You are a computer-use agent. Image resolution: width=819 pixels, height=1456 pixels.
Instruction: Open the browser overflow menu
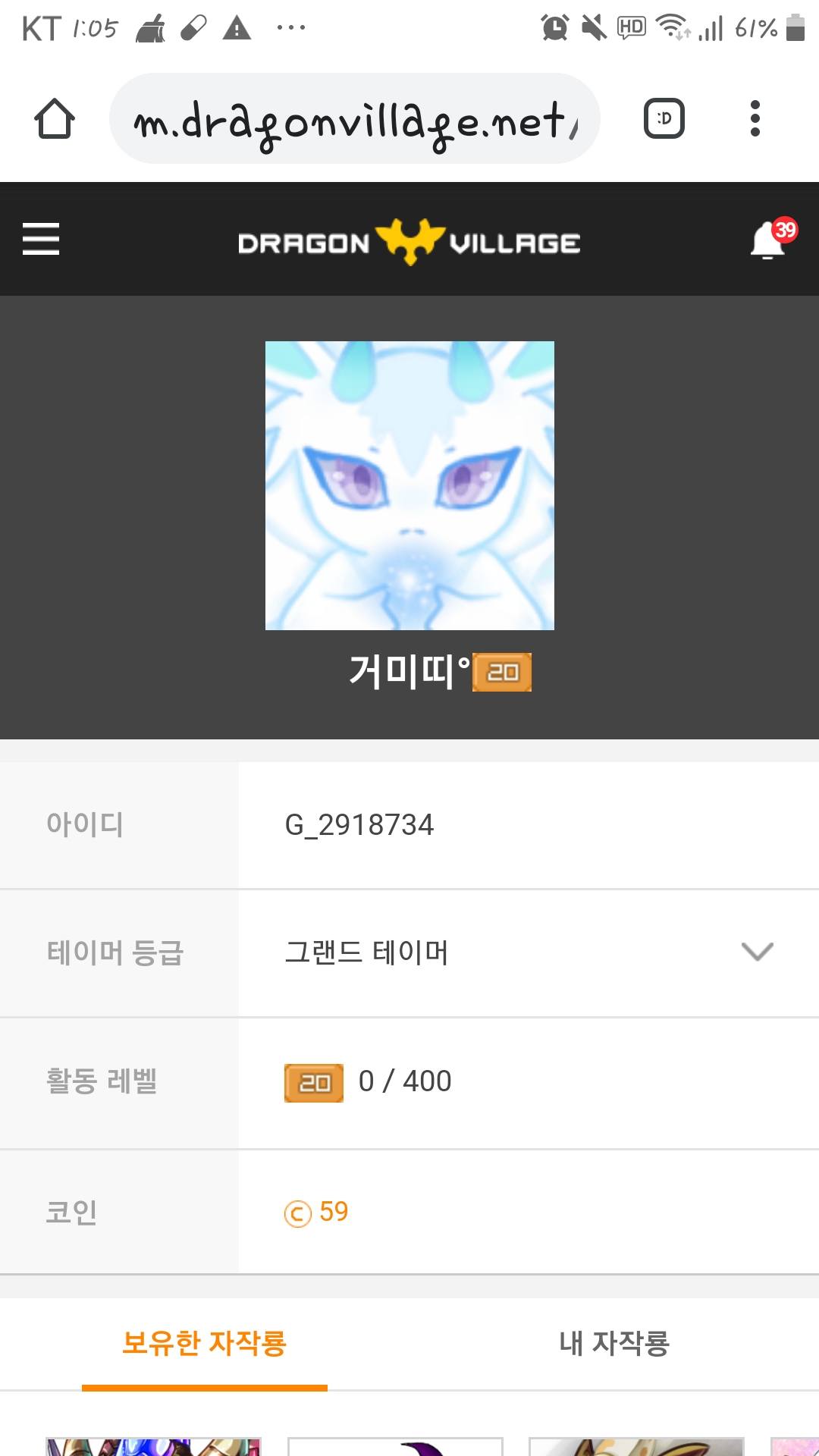click(755, 119)
